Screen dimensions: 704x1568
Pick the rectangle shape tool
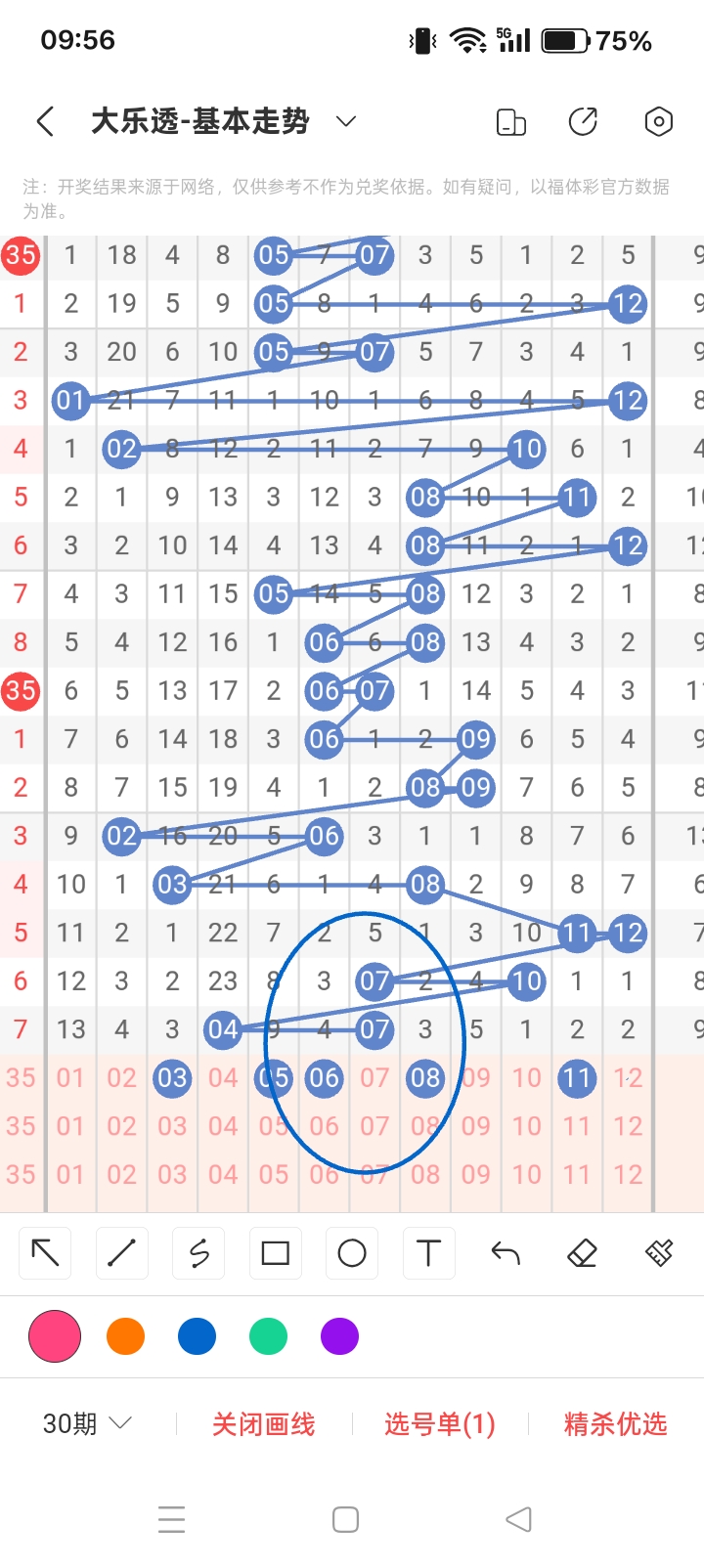coord(276,1253)
